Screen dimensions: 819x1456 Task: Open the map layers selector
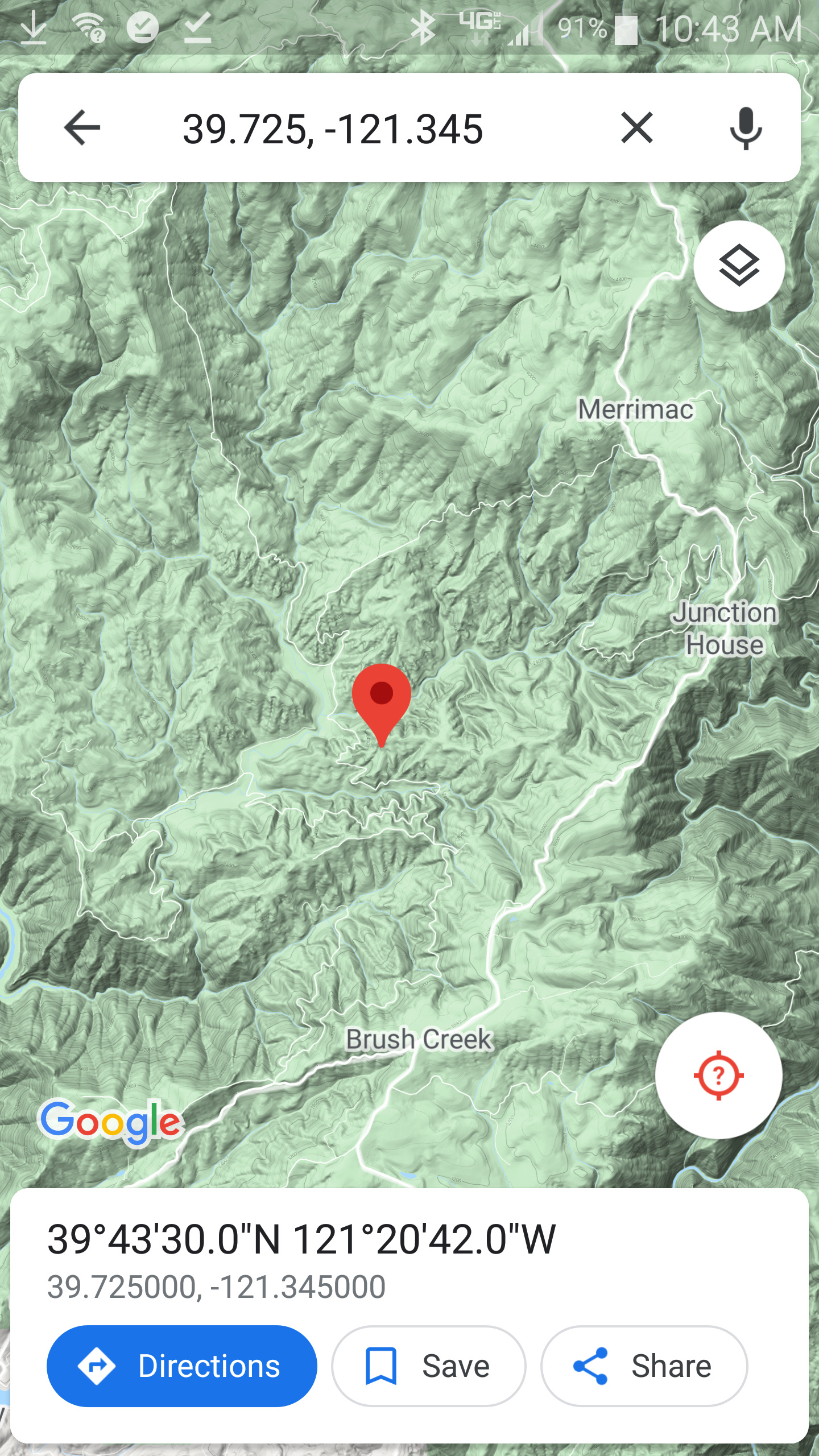[x=739, y=266]
